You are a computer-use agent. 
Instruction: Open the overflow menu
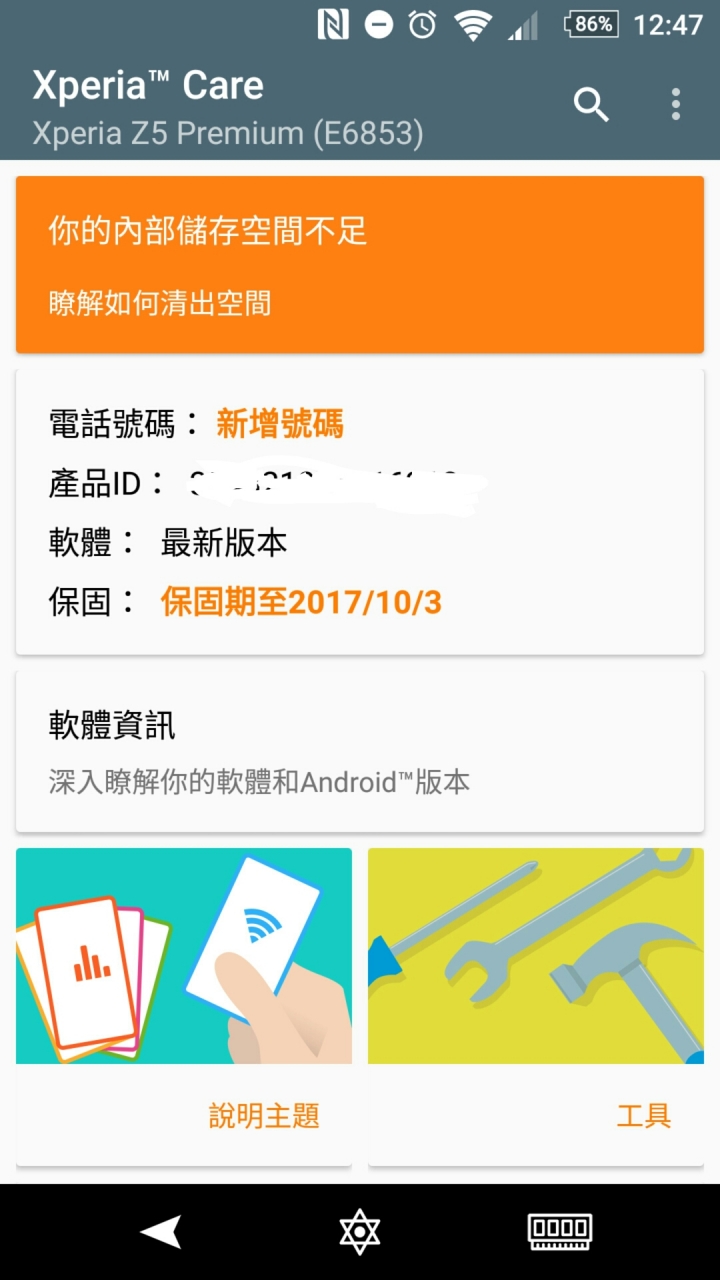click(x=676, y=104)
